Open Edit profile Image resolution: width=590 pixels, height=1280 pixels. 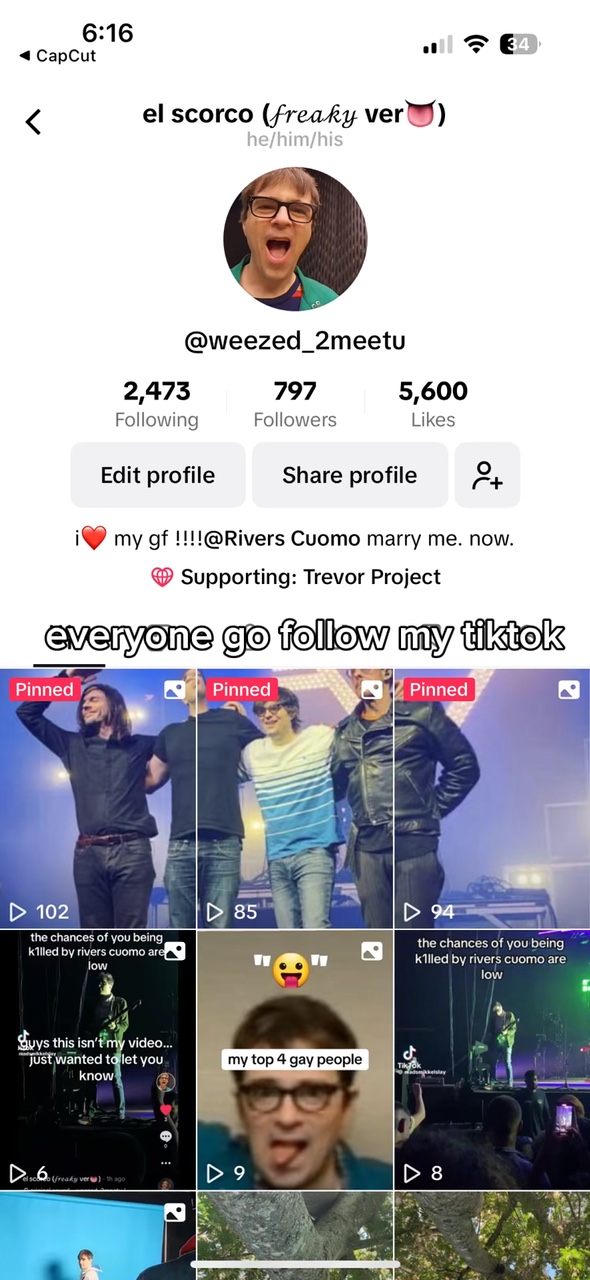tap(158, 475)
